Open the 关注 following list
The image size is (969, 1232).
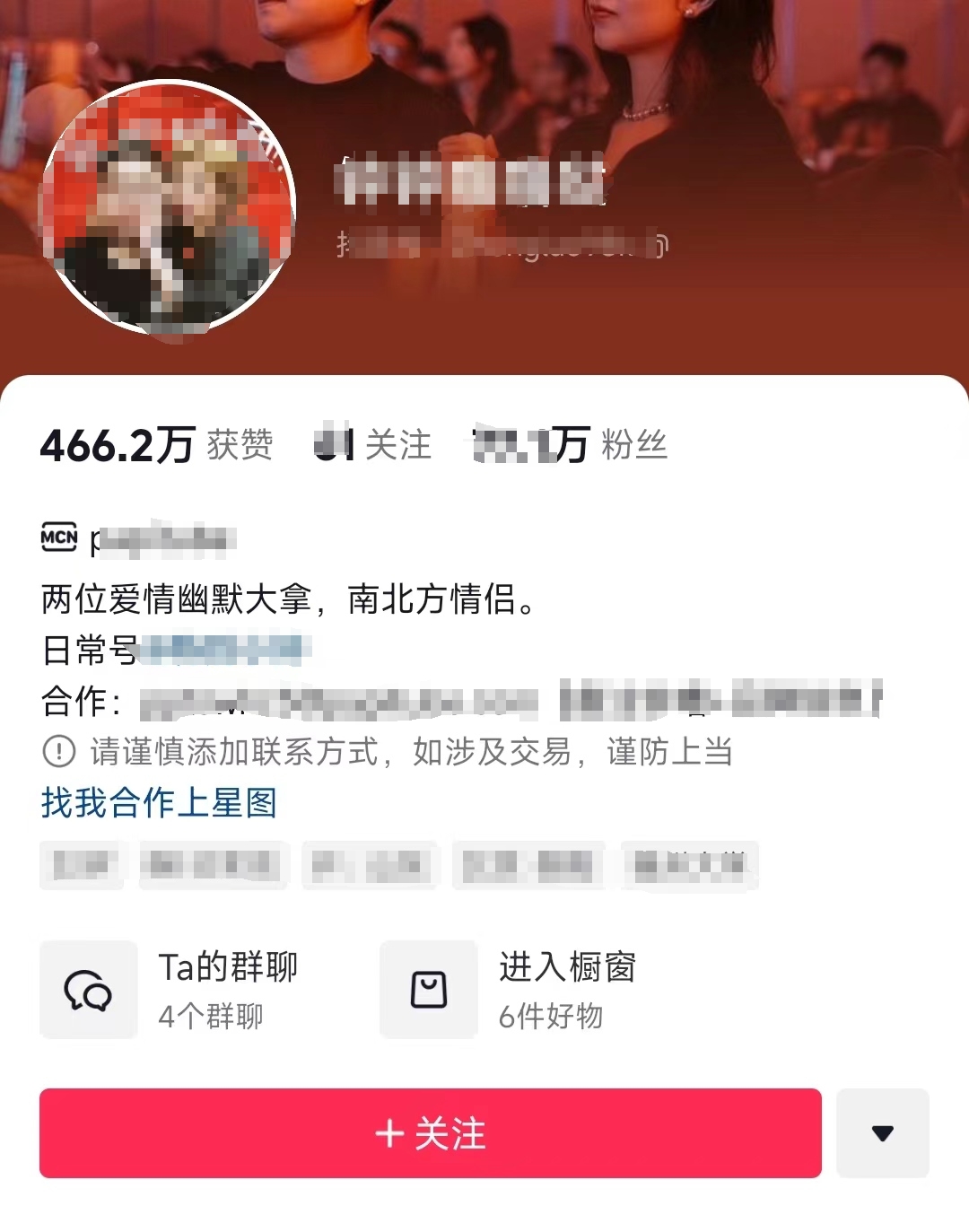coord(373,445)
